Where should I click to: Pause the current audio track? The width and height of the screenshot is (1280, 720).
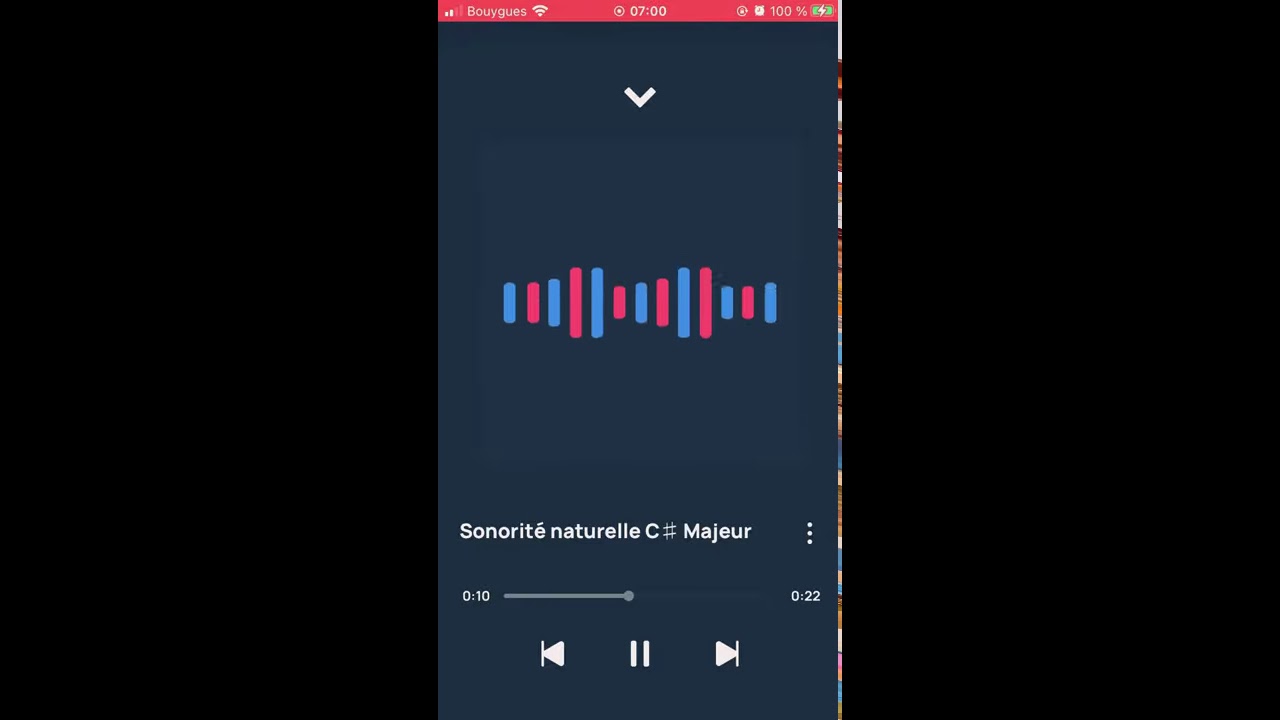pos(640,654)
